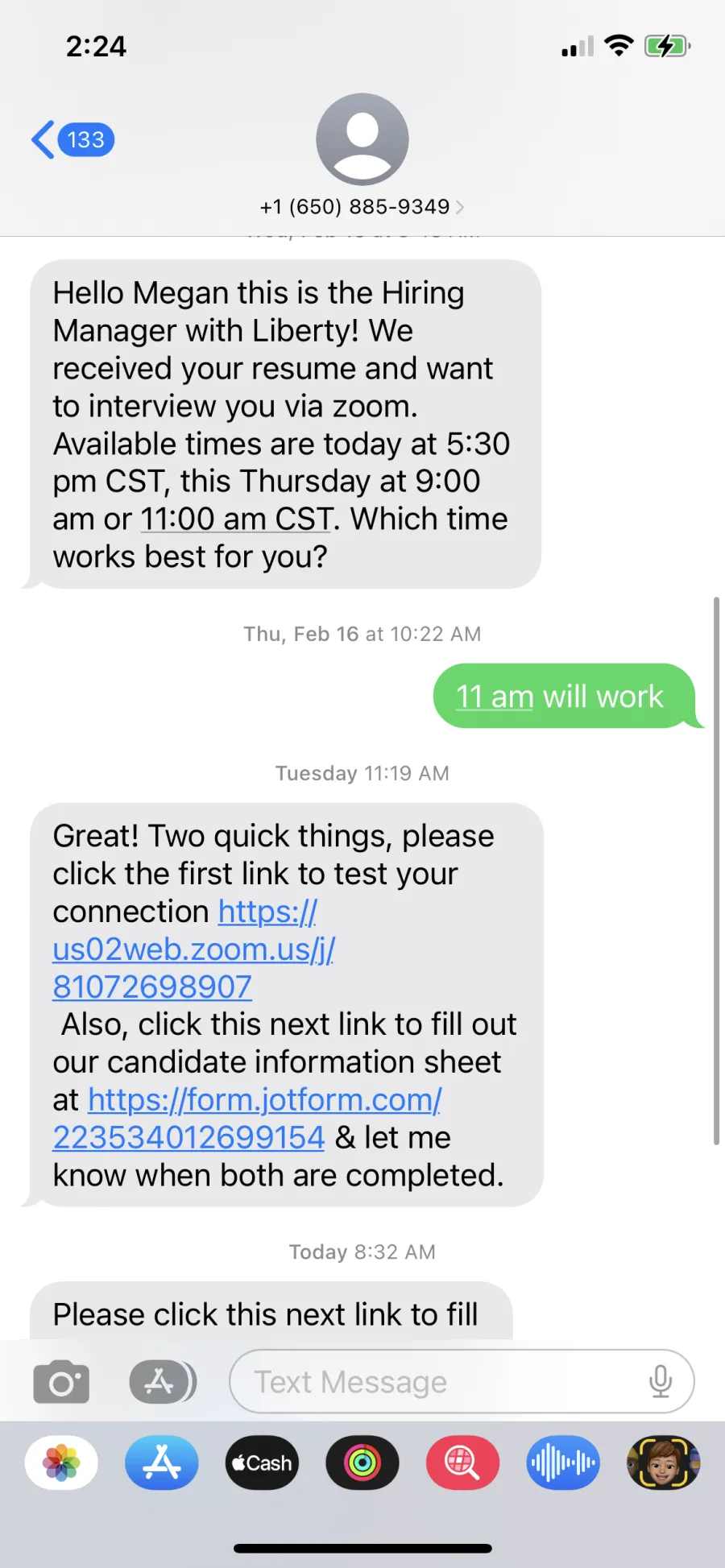This screenshot has width=725, height=1568.
Task: Tap the underlined 11 am in sent message
Action: click(495, 697)
